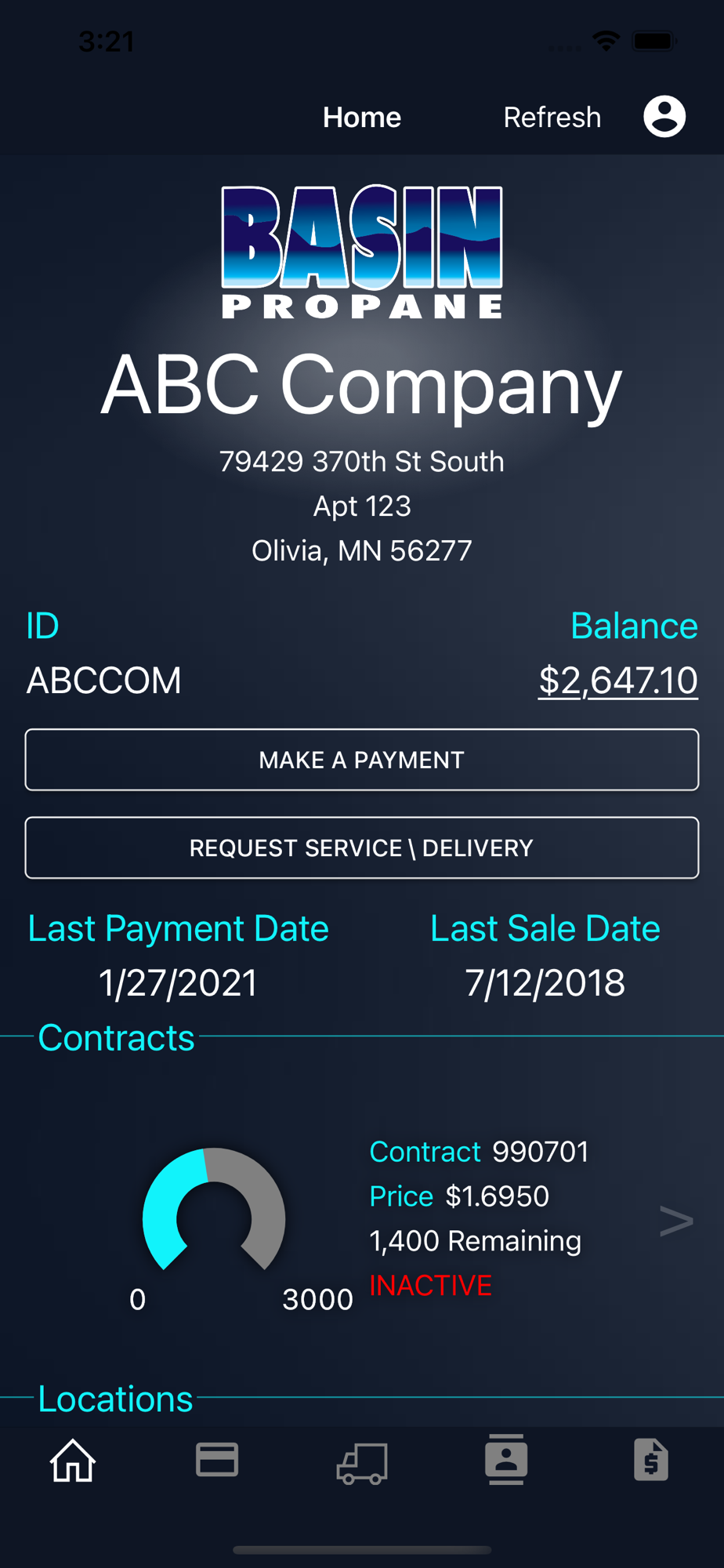Open contract 990701 details arrow
The height and width of the screenshot is (1568, 724).
click(676, 1220)
